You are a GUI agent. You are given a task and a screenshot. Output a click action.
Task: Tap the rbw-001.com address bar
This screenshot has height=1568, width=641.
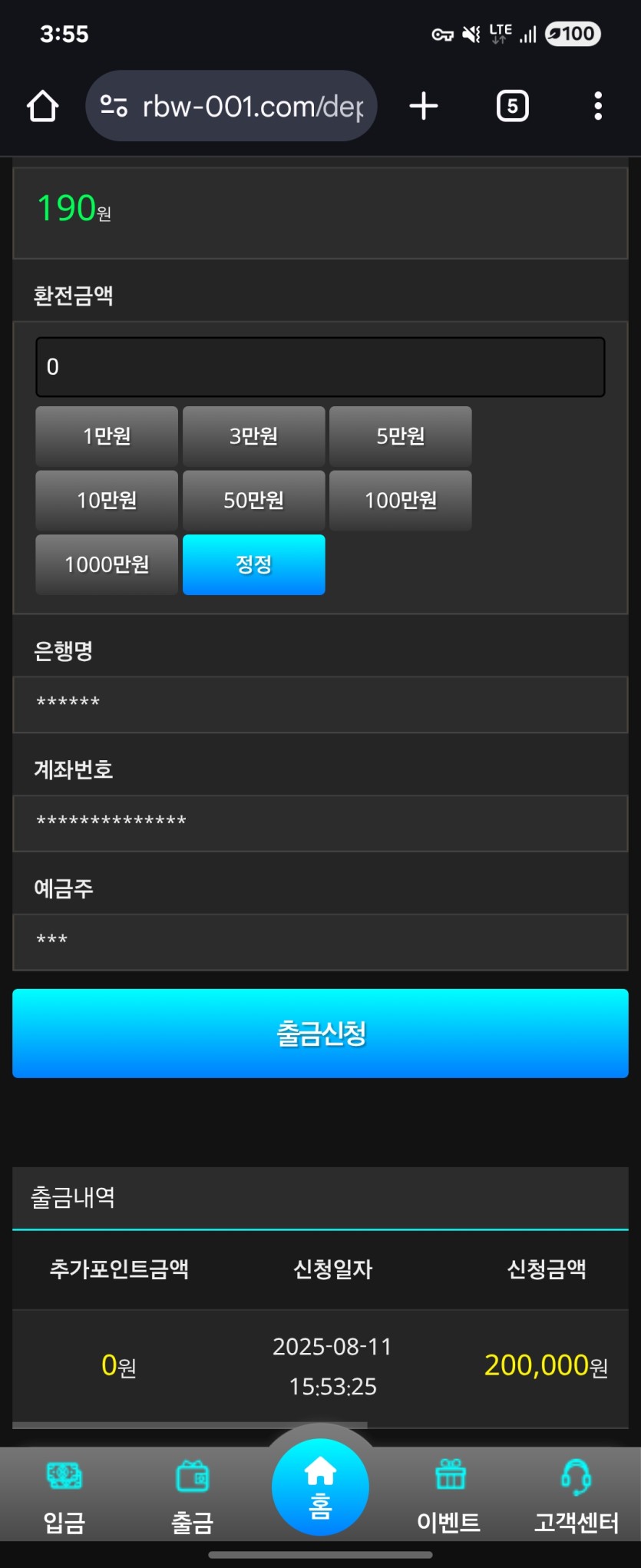(232, 106)
